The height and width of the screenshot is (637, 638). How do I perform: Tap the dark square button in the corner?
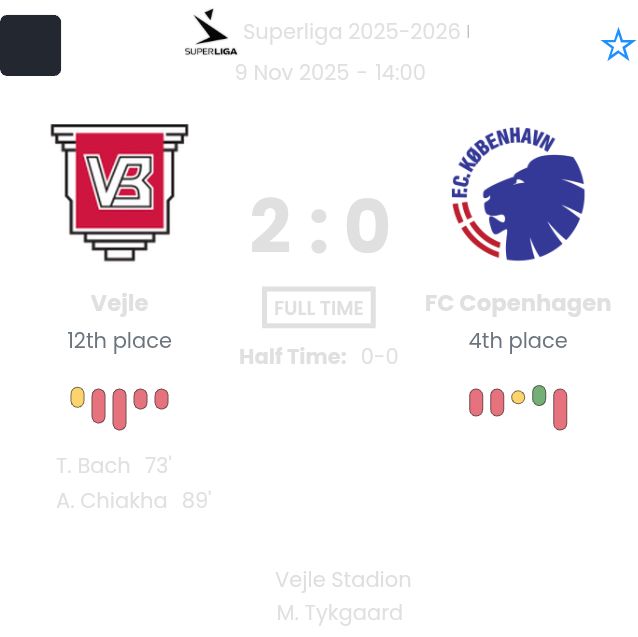pyautogui.click(x=31, y=46)
